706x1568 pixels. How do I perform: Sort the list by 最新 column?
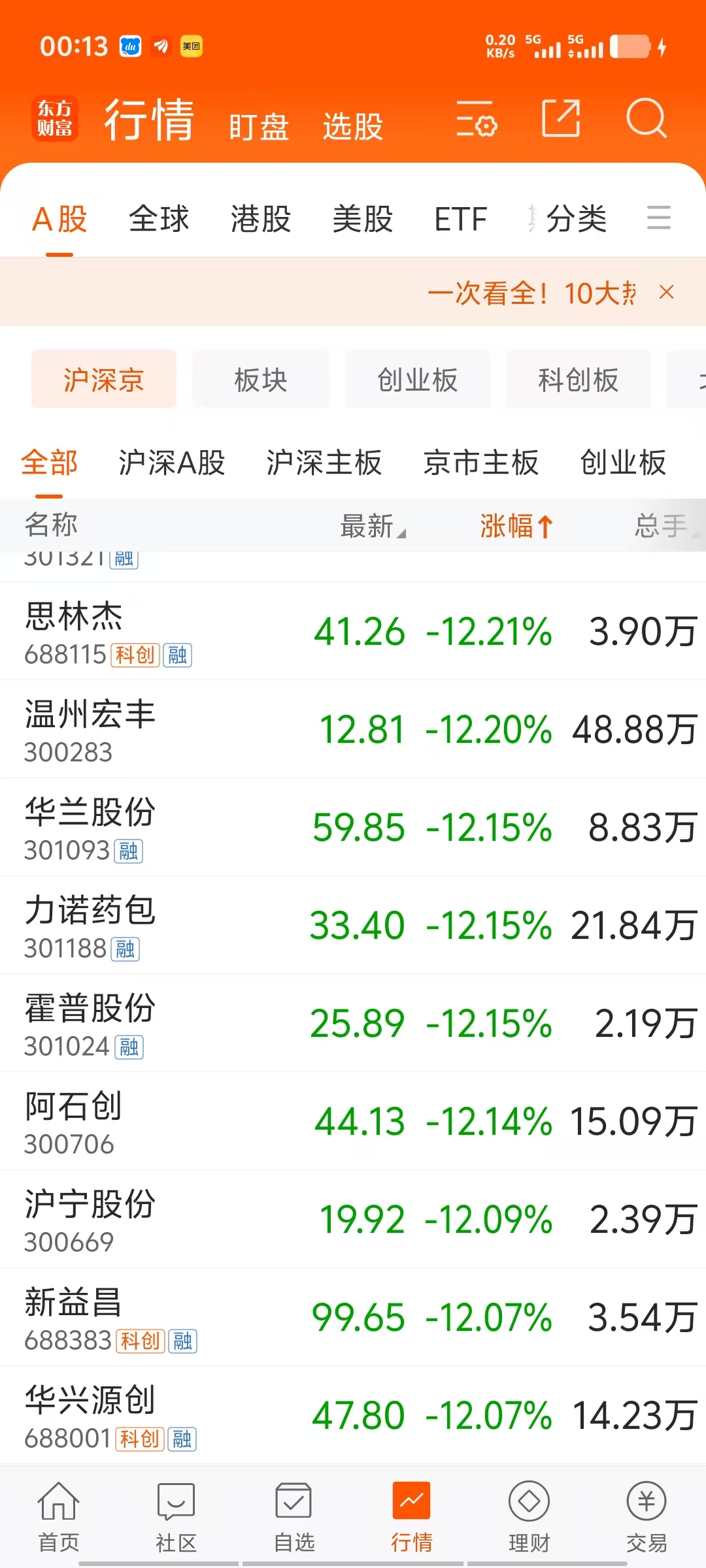coord(373,526)
